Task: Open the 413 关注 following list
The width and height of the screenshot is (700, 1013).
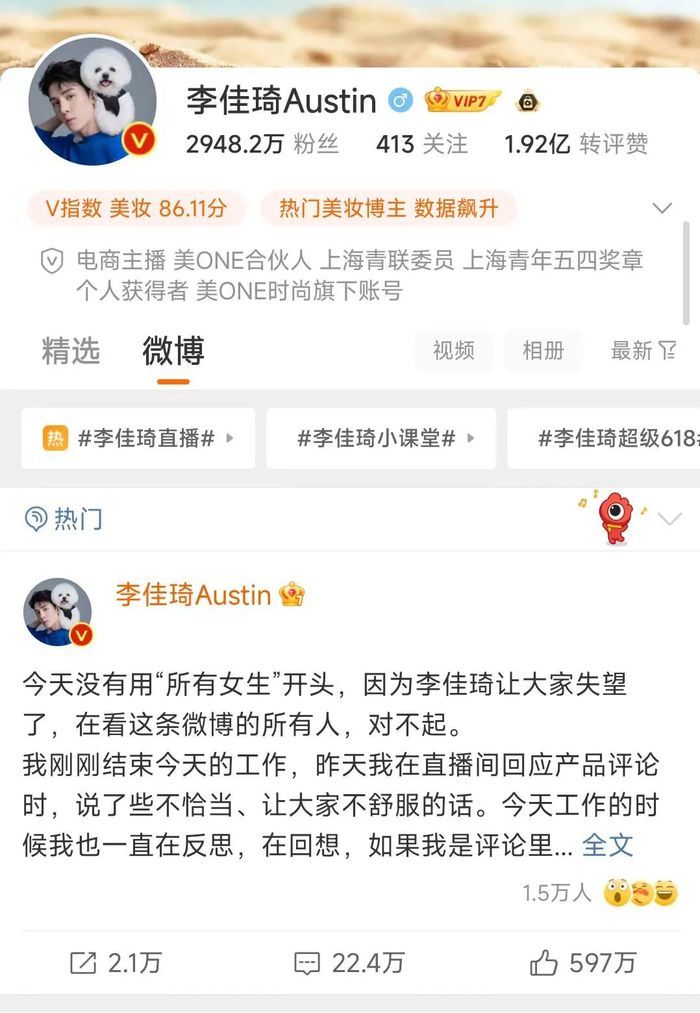Action: (421, 144)
